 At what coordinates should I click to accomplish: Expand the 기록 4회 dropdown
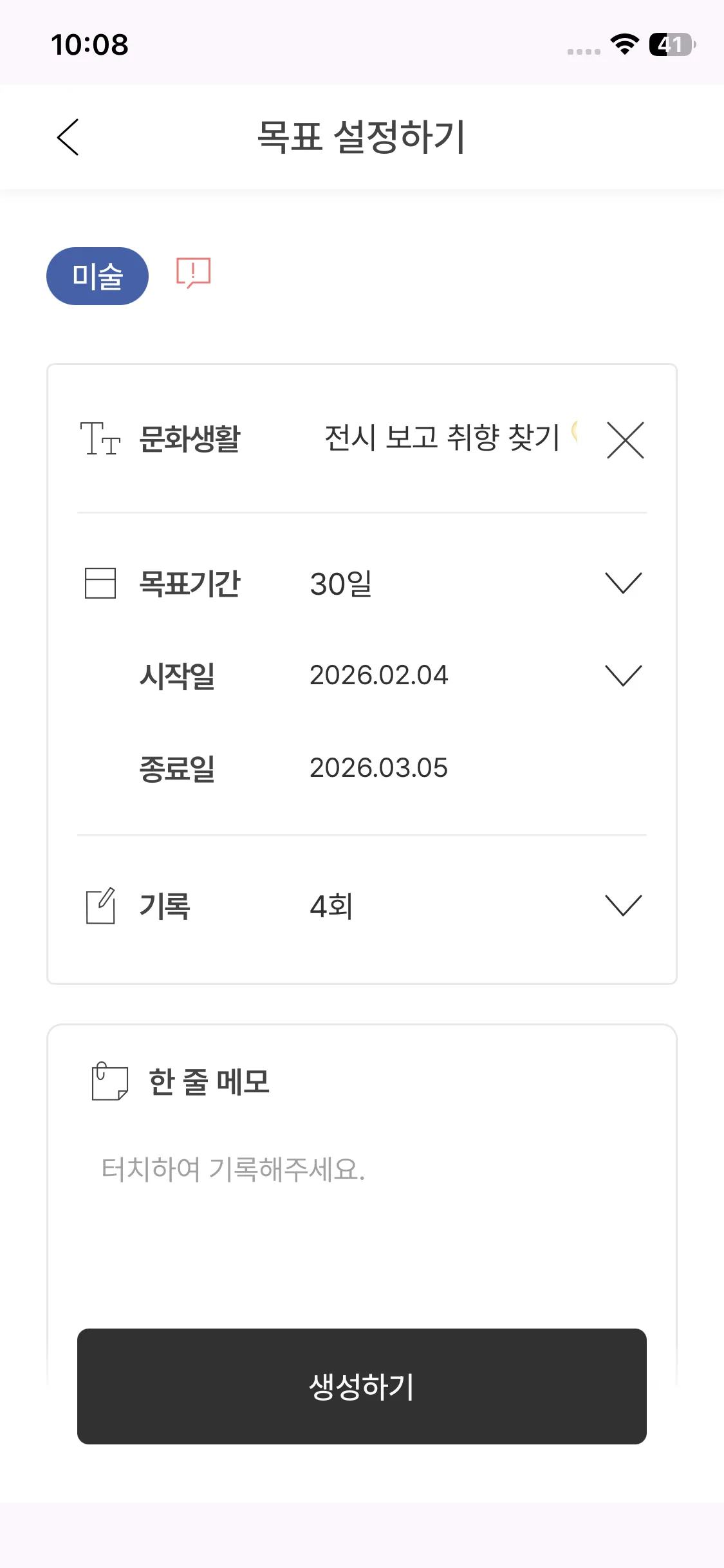(x=623, y=906)
